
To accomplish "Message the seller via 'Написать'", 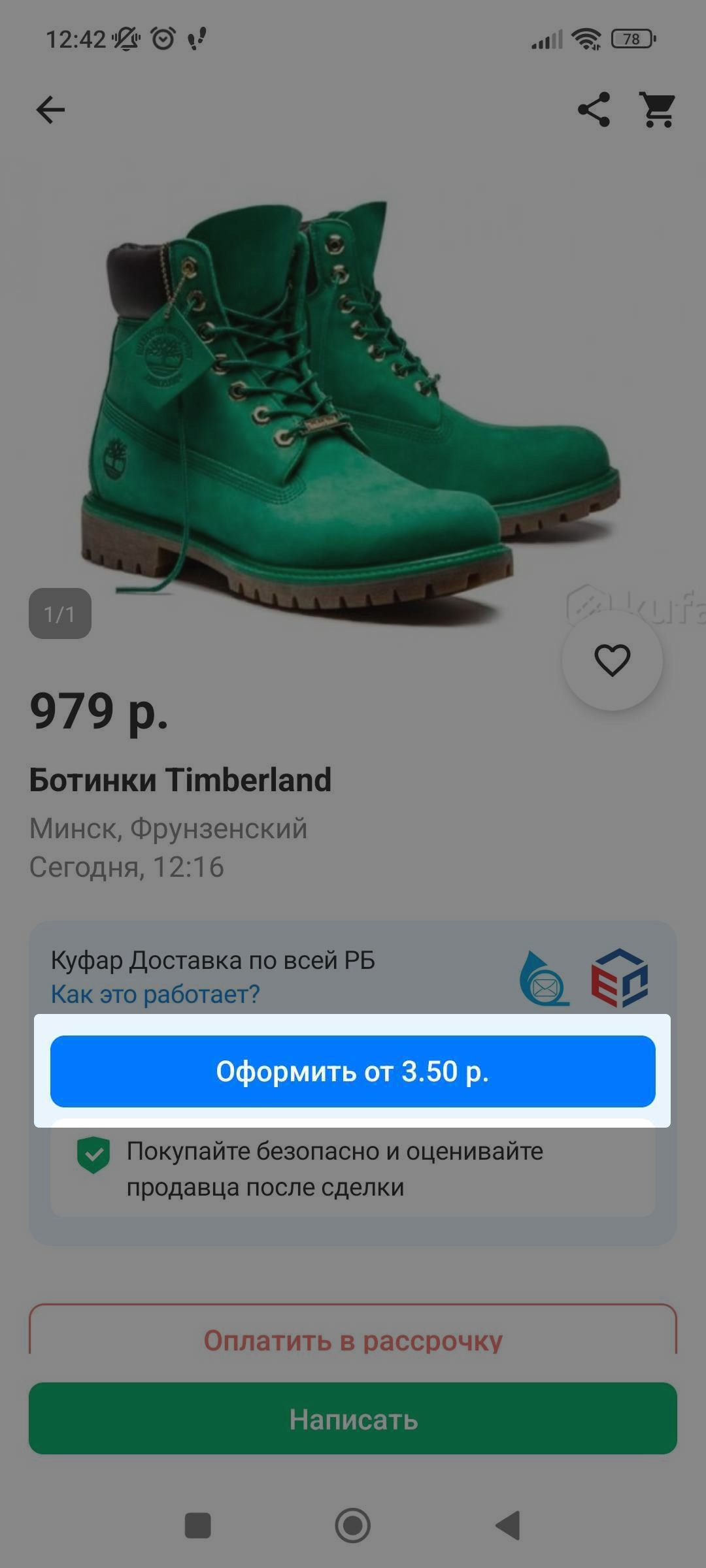I will point(353,1419).
